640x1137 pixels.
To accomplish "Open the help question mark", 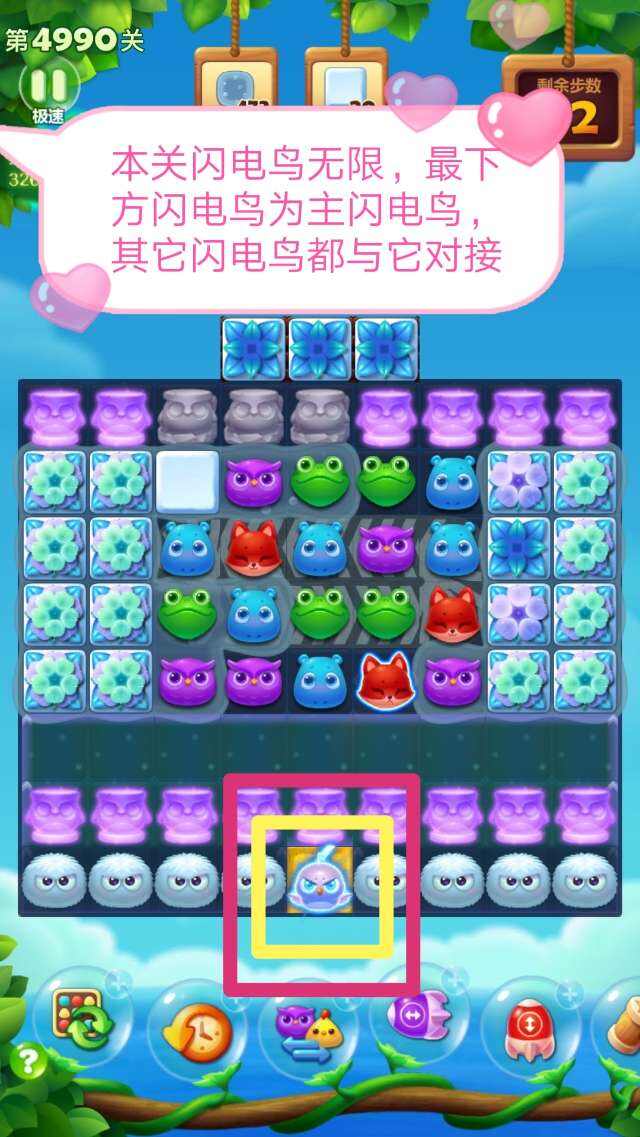I will click(x=30, y=1060).
